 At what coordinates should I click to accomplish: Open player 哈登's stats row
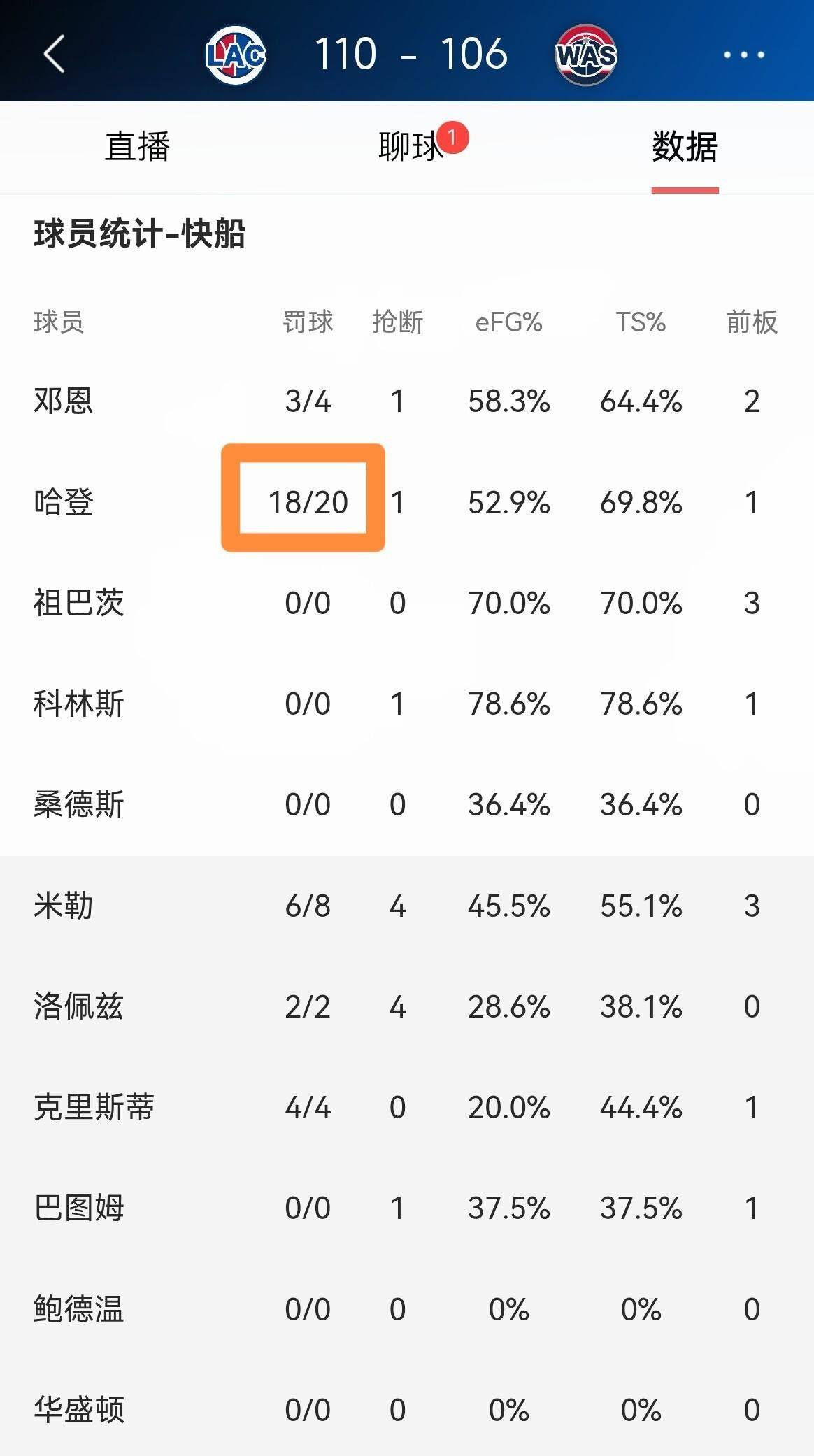click(64, 502)
